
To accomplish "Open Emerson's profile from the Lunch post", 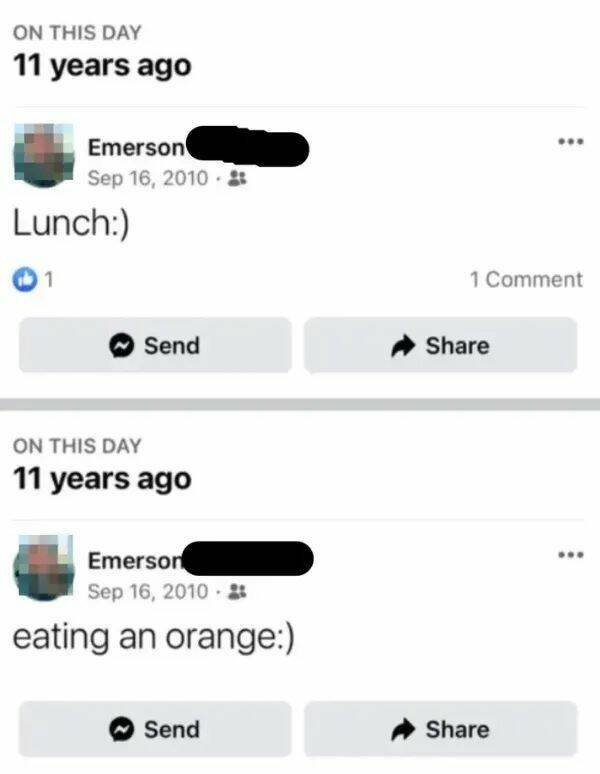I will 136,147.
